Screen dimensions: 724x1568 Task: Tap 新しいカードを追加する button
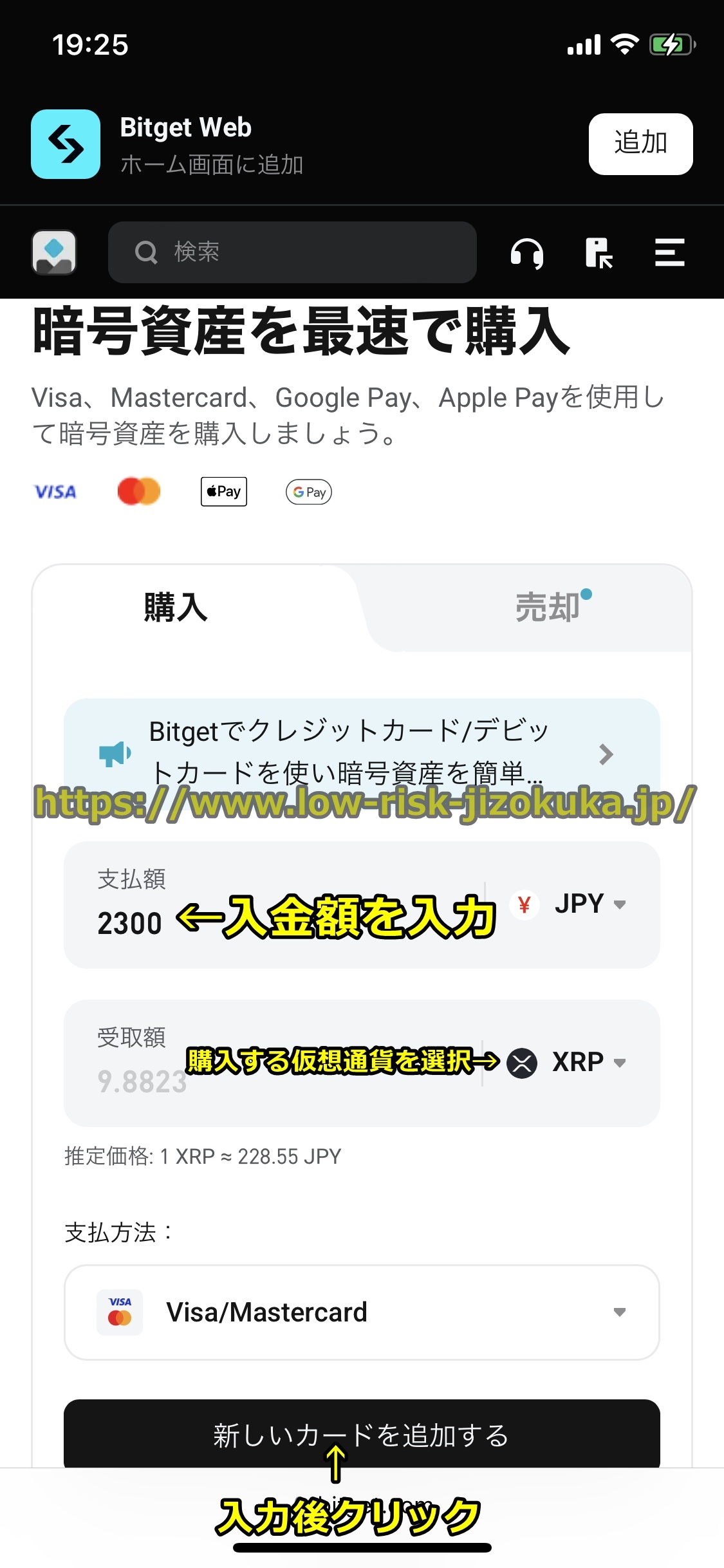coord(362,1435)
